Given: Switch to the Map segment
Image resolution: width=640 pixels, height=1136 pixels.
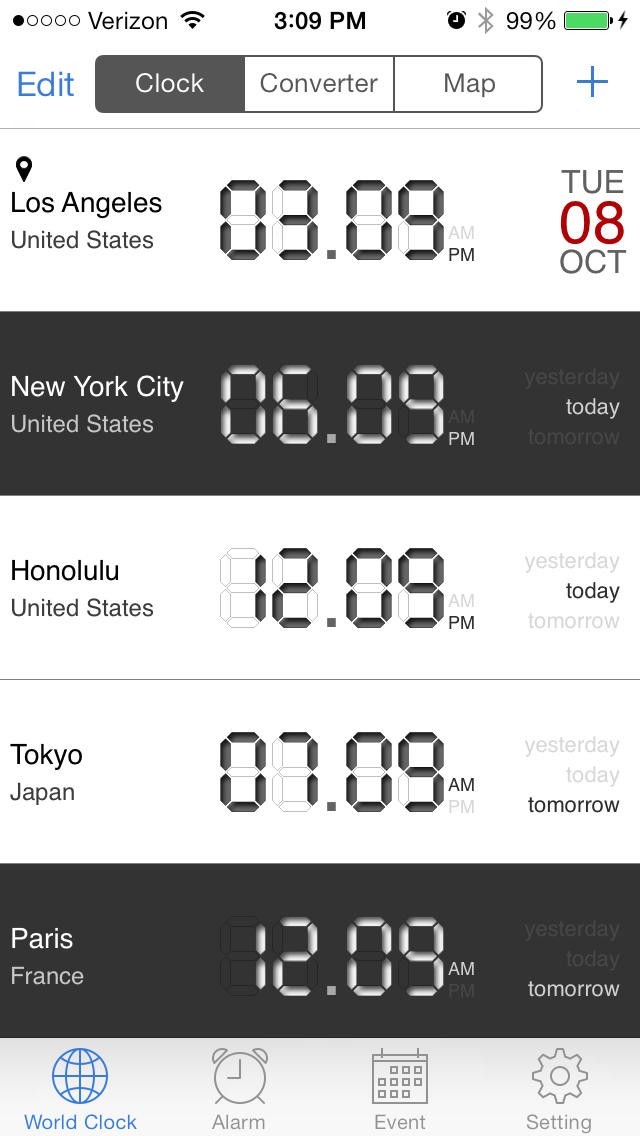Looking at the screenshot, I should point(468,84).
